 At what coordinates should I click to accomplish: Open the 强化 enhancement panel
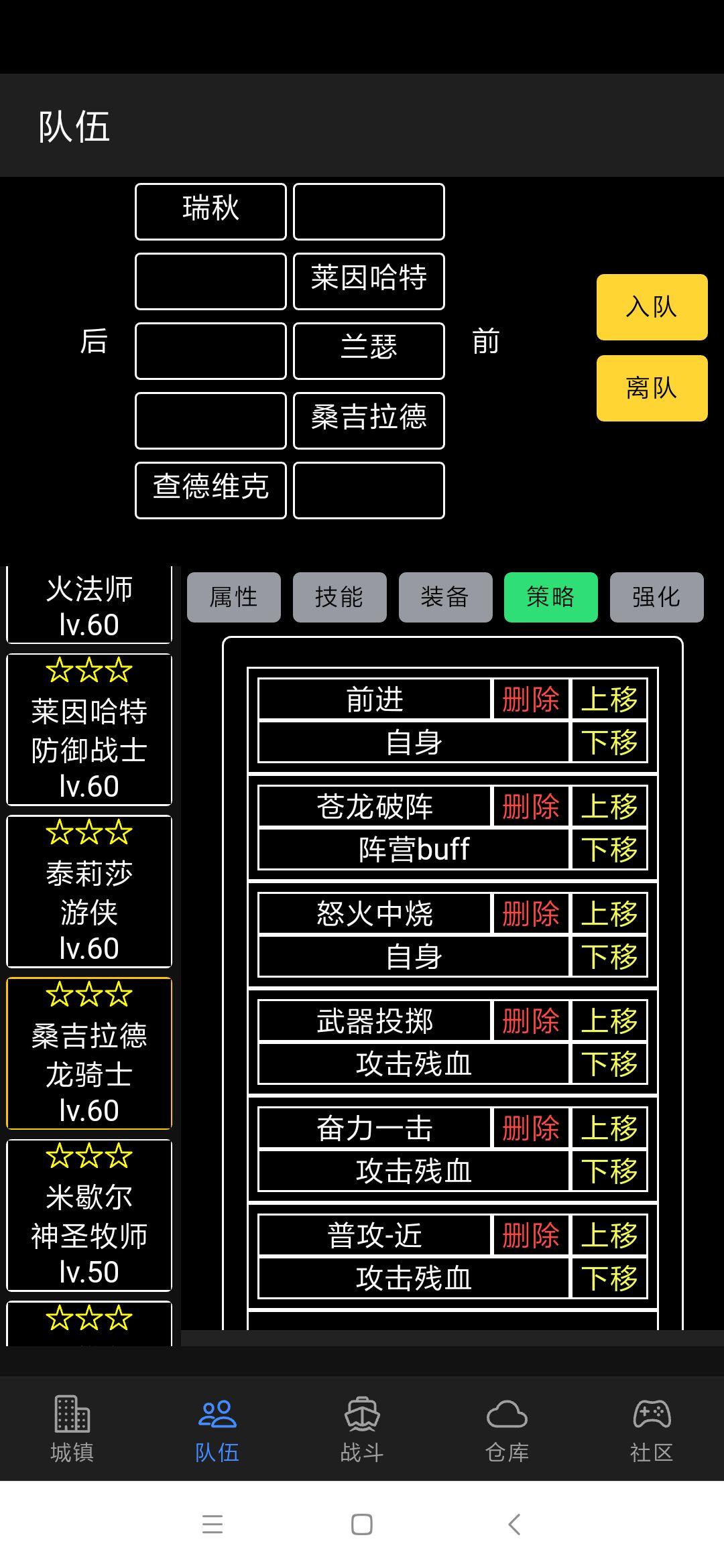pos(656,597)
